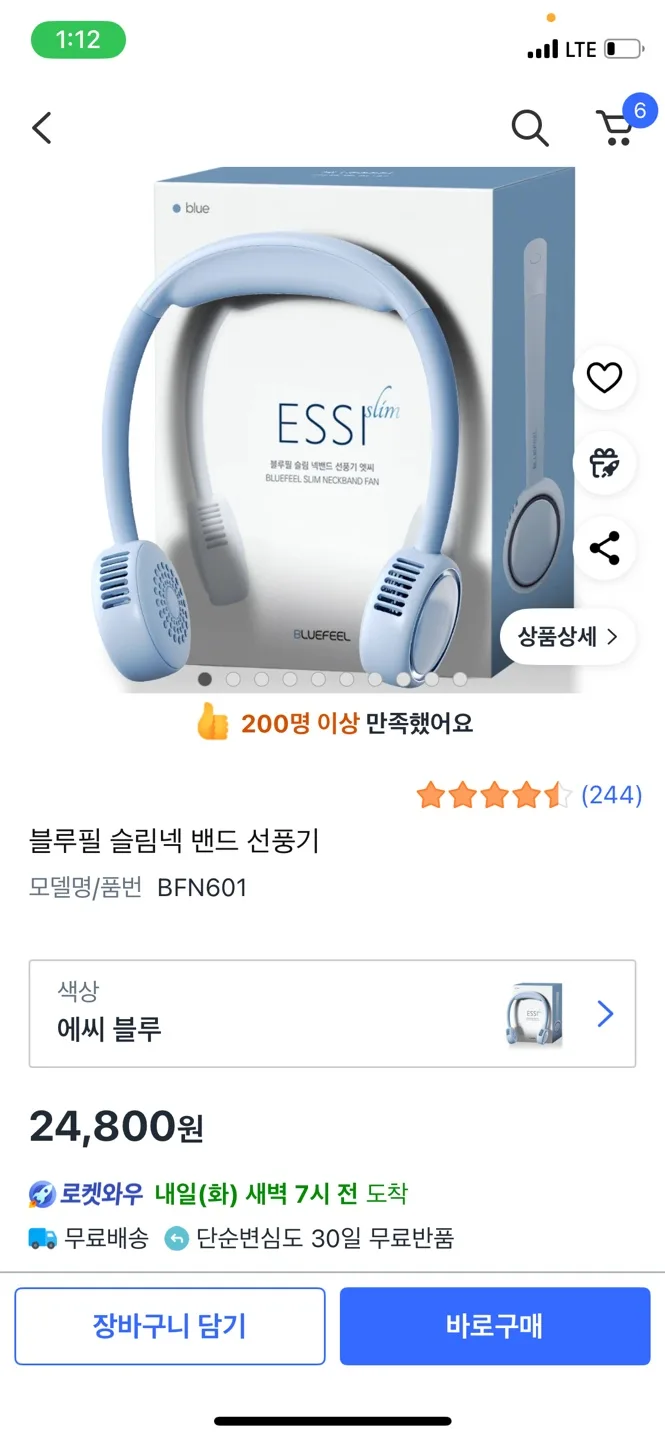Open the 색상 color selector

332,1013
